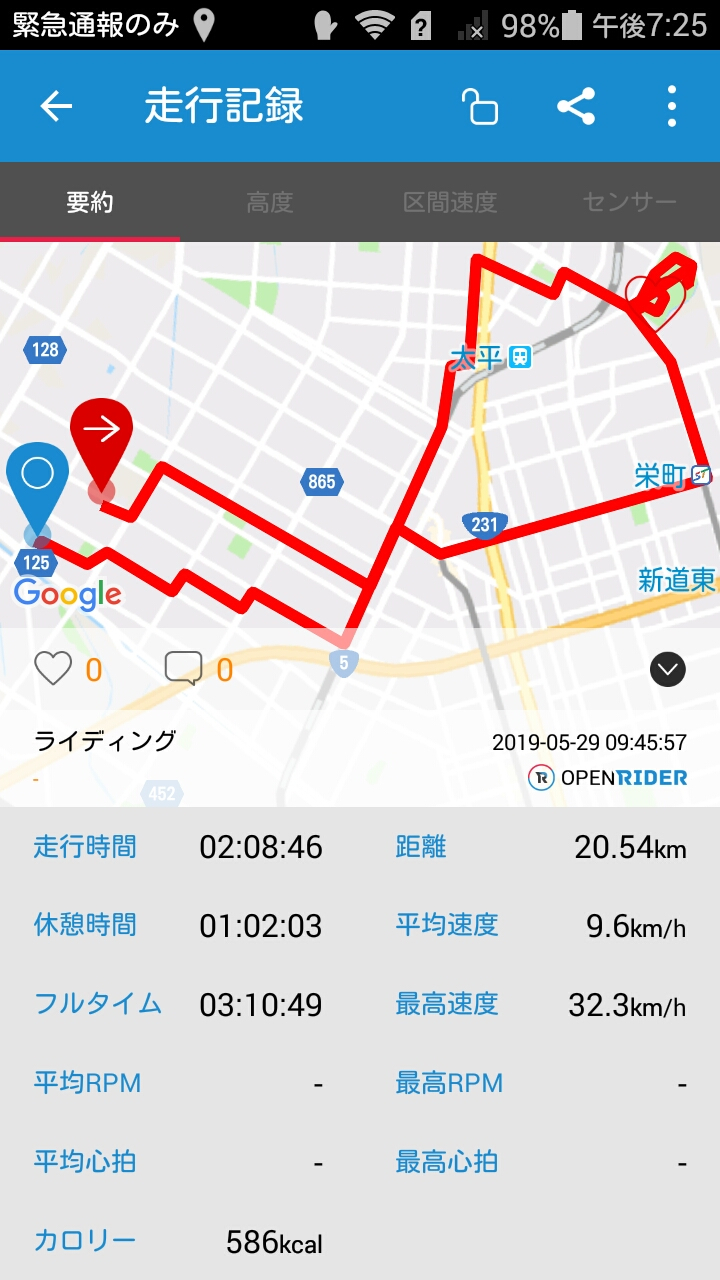The image size is (720, 1280).
Task: Share this ride record
Action: [x=576, y=106]
